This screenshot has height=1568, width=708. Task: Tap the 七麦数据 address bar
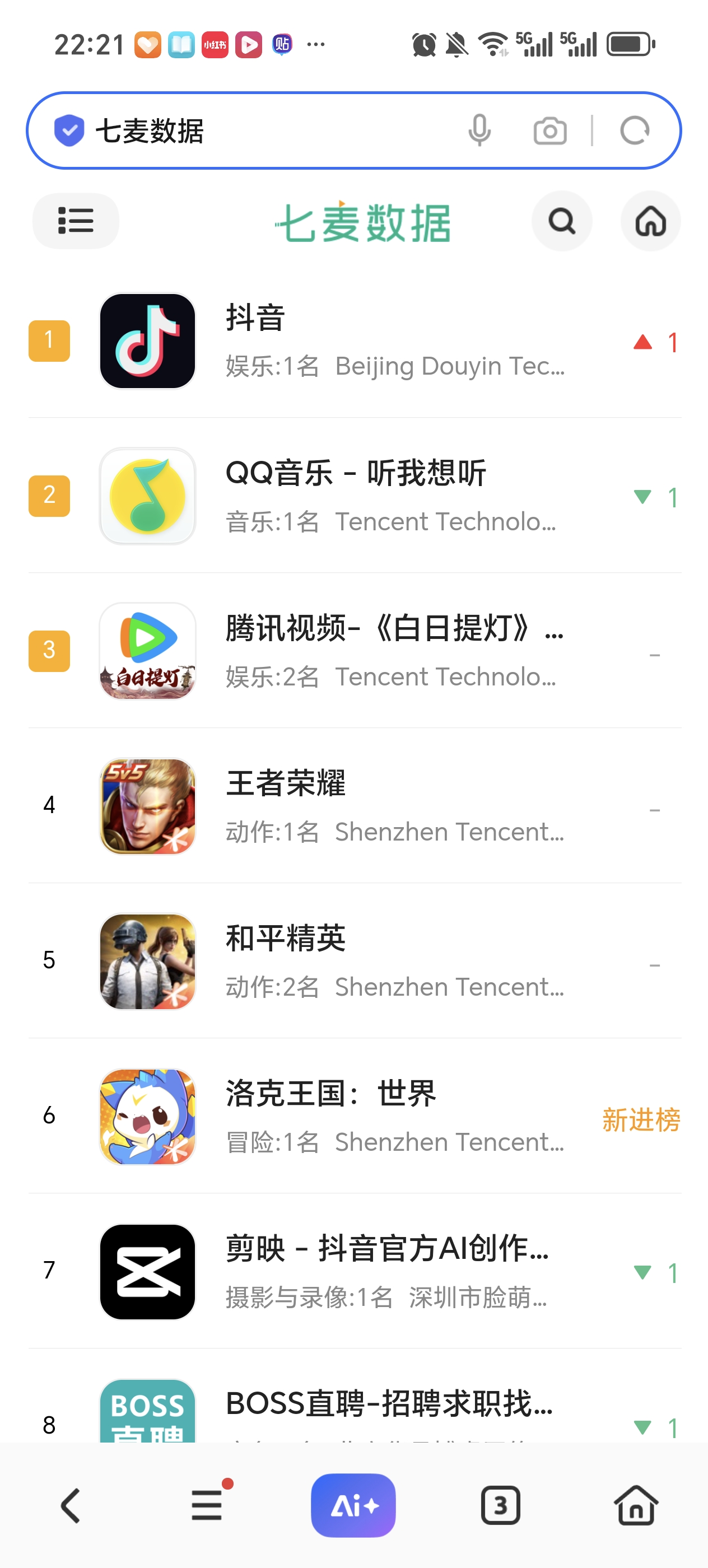coord(268,131)
